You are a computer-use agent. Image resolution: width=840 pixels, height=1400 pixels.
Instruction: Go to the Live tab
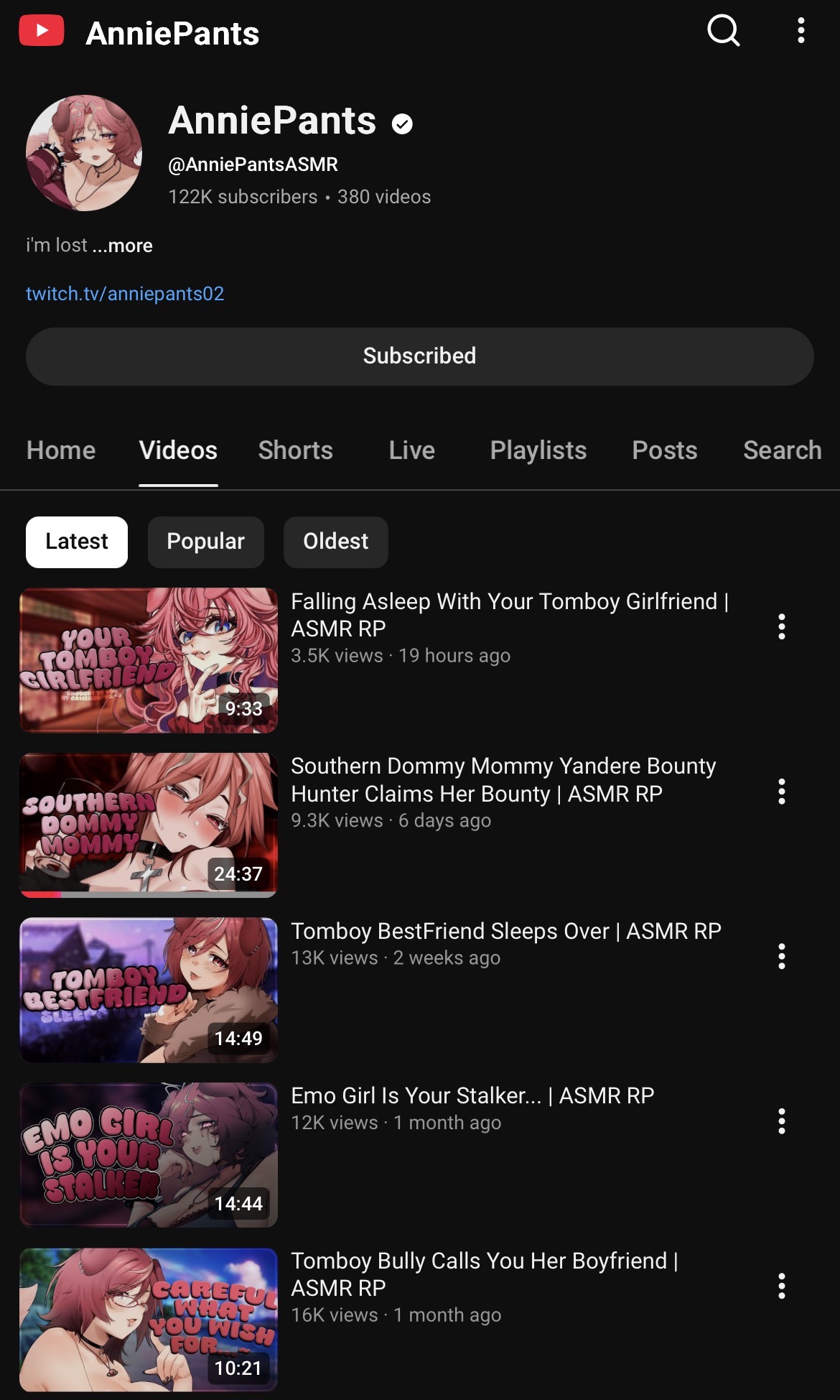tap(412, 450)
